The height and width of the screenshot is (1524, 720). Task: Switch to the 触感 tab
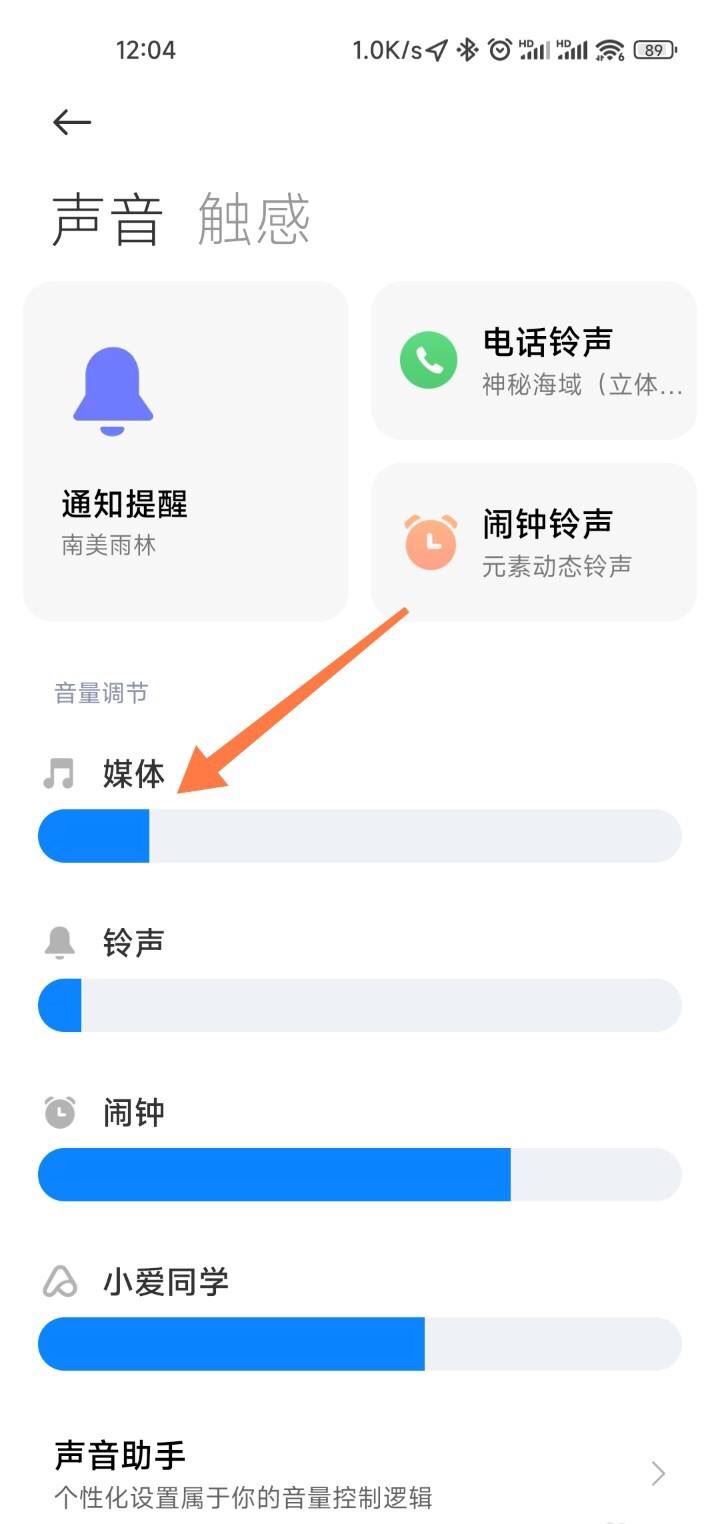(x=253, y=218)
